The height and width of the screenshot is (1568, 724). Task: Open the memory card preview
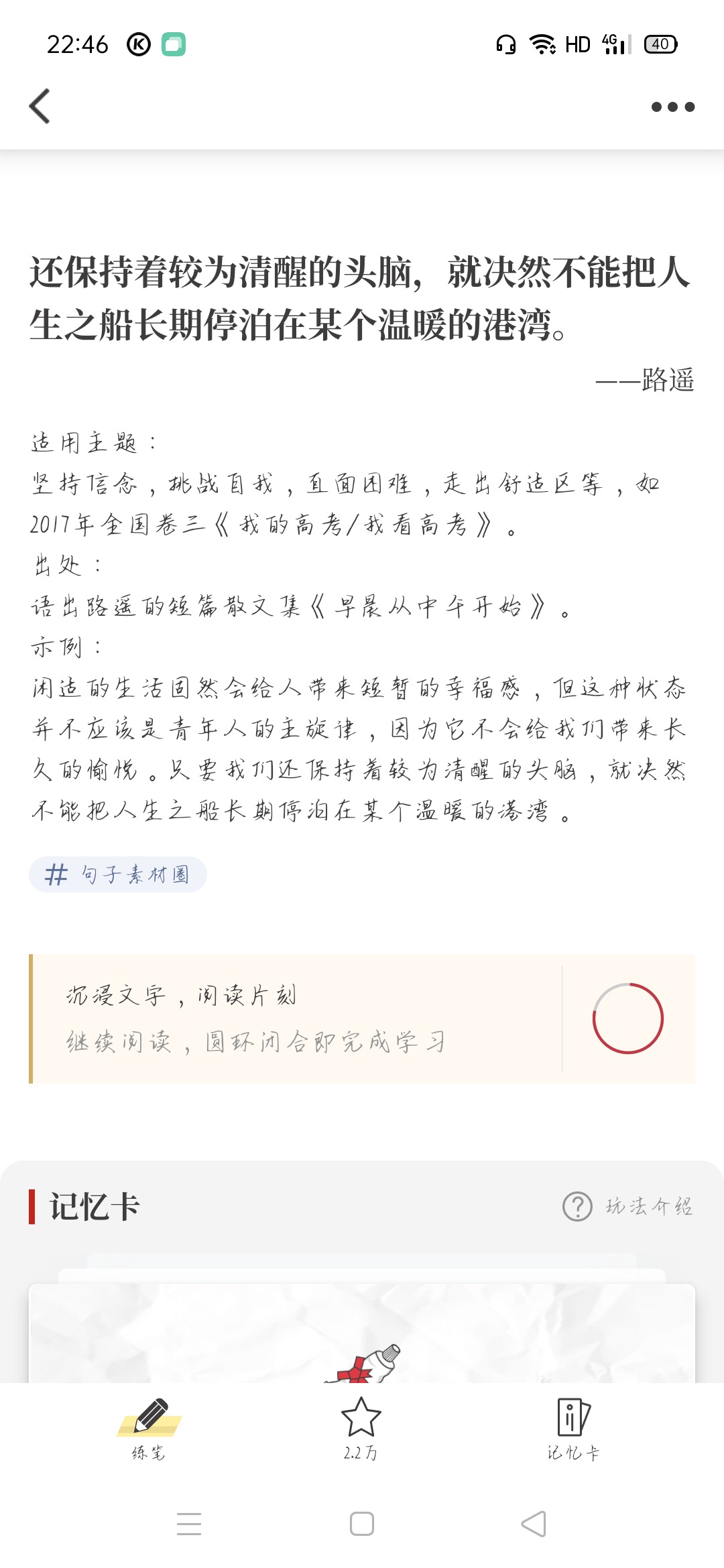(362, 1333)
